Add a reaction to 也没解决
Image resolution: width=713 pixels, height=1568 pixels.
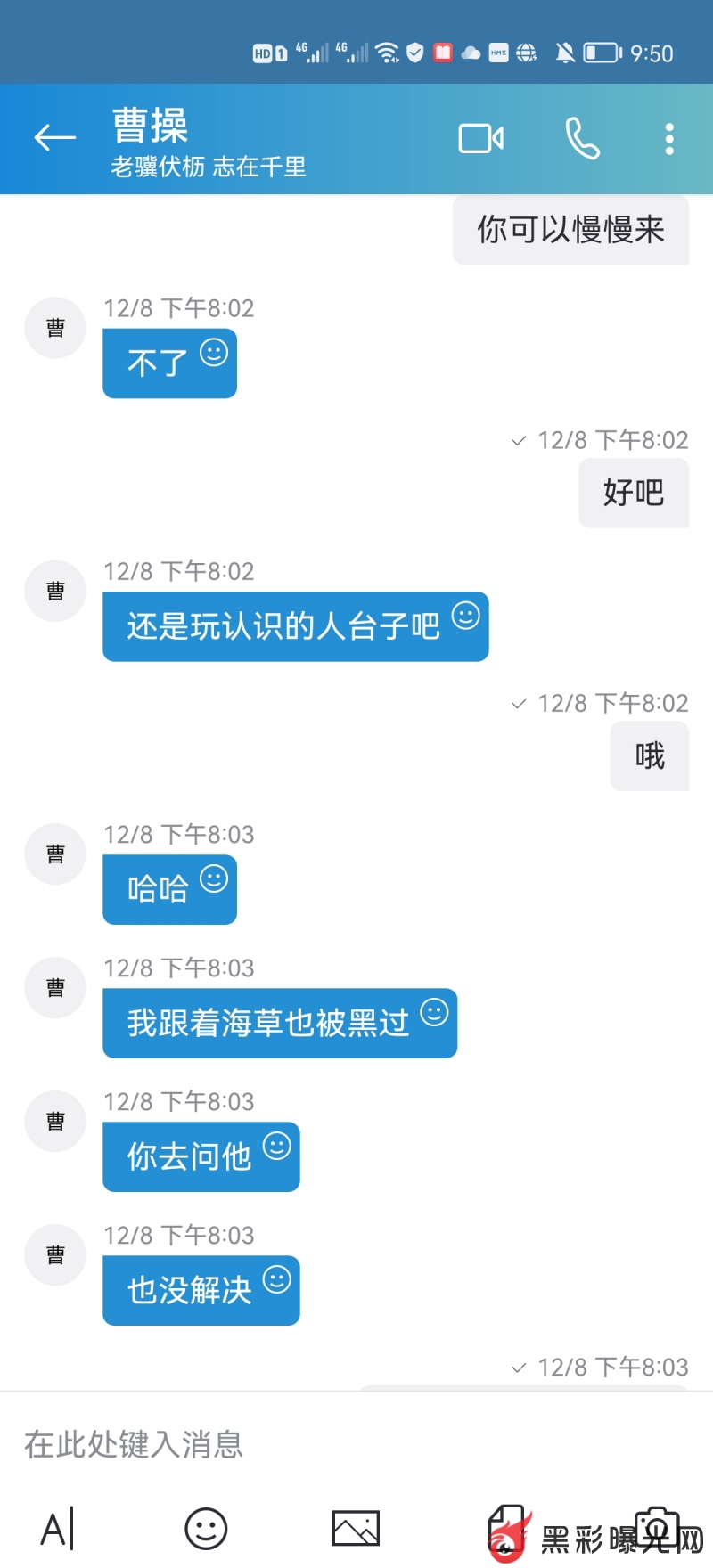pos(277,1279)
